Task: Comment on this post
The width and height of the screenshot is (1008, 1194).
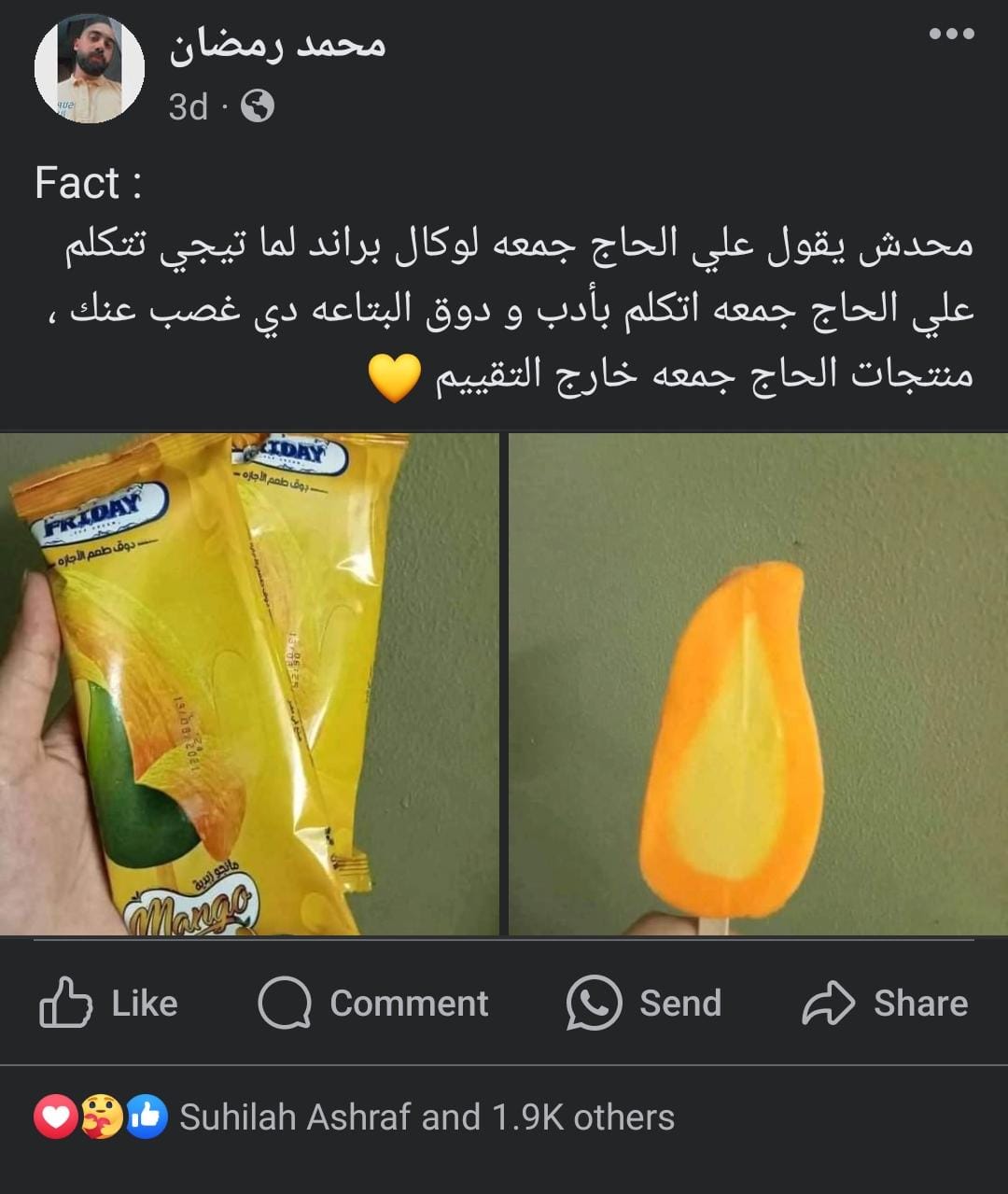Action: [x=373, y=1004]
